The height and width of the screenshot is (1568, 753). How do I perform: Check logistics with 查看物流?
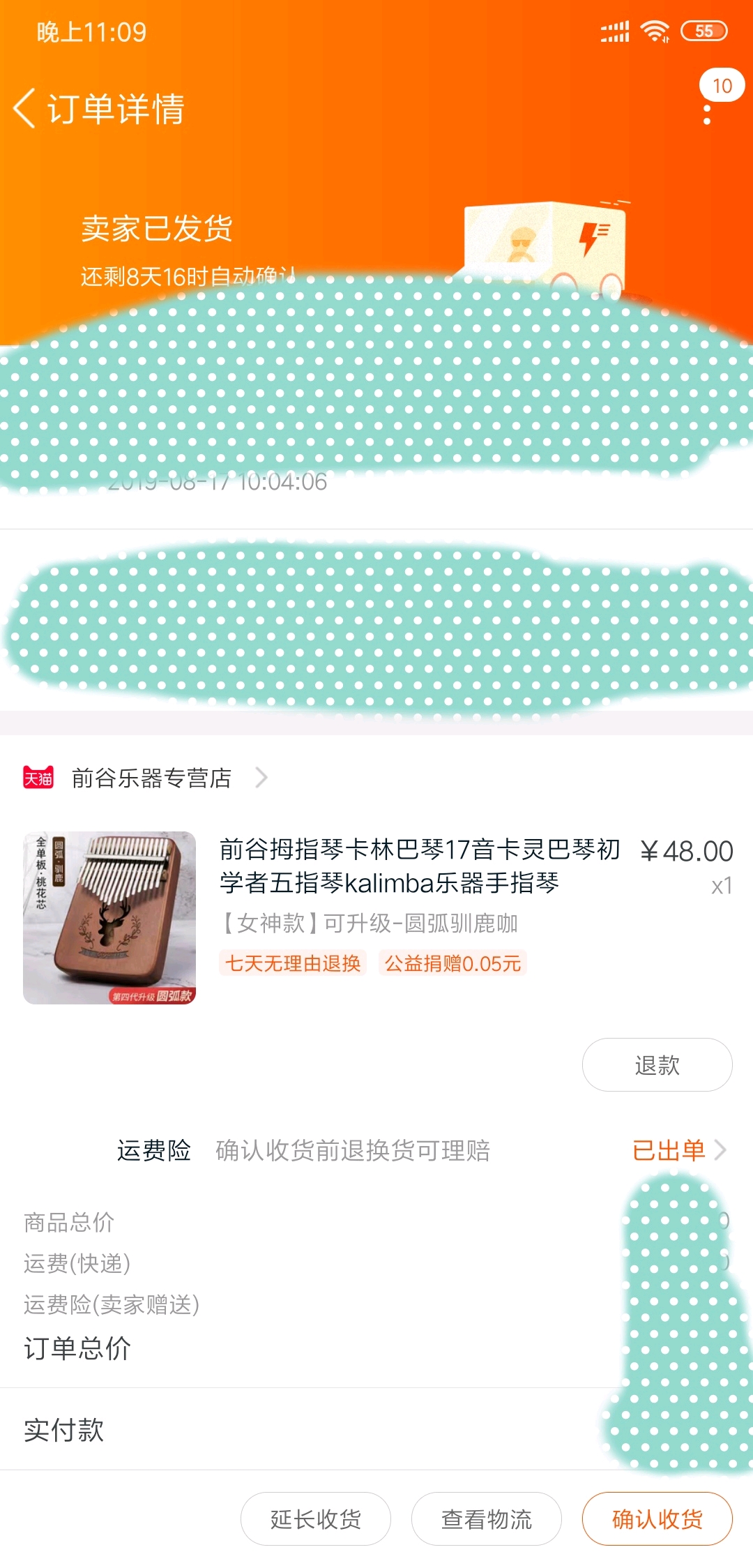pos(486,1518)
